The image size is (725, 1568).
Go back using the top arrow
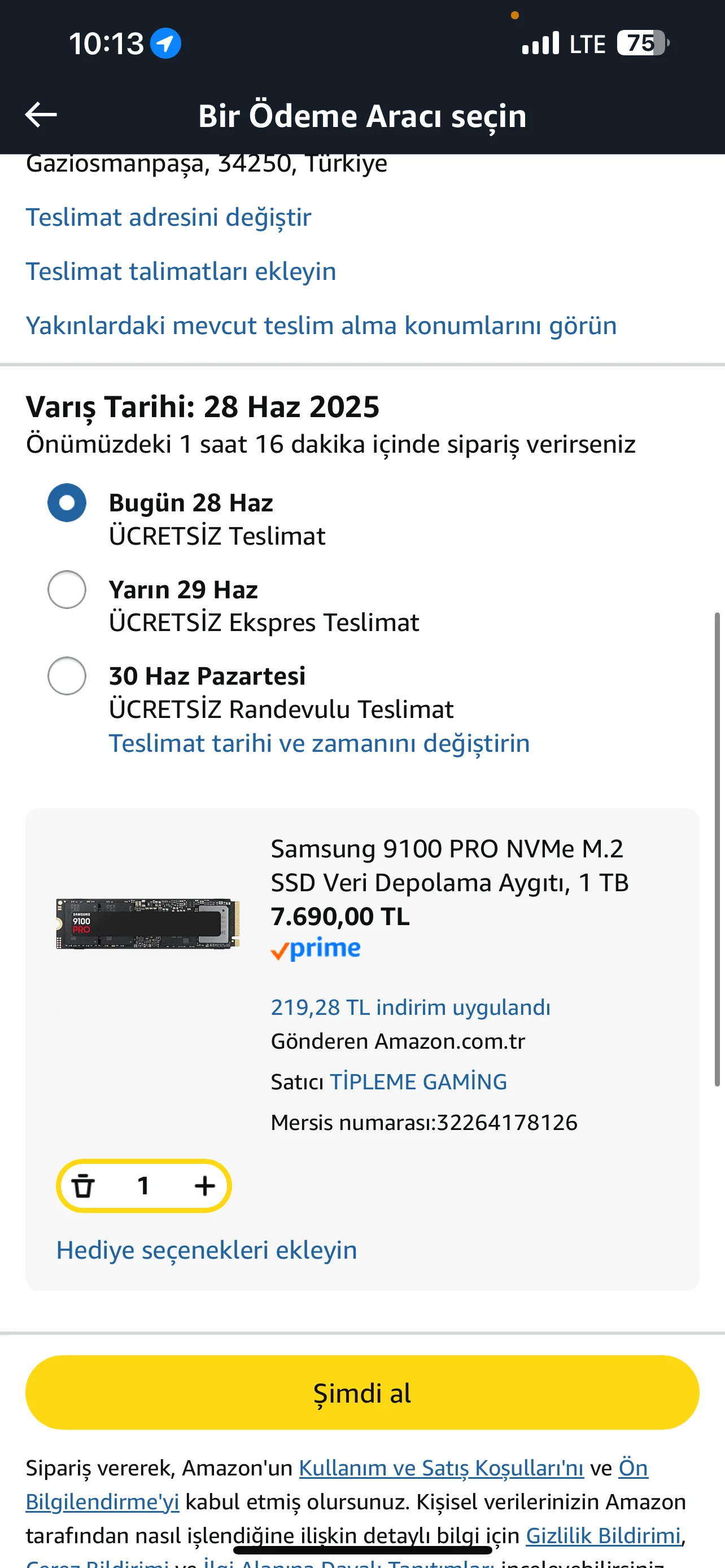tap(41, 115)
